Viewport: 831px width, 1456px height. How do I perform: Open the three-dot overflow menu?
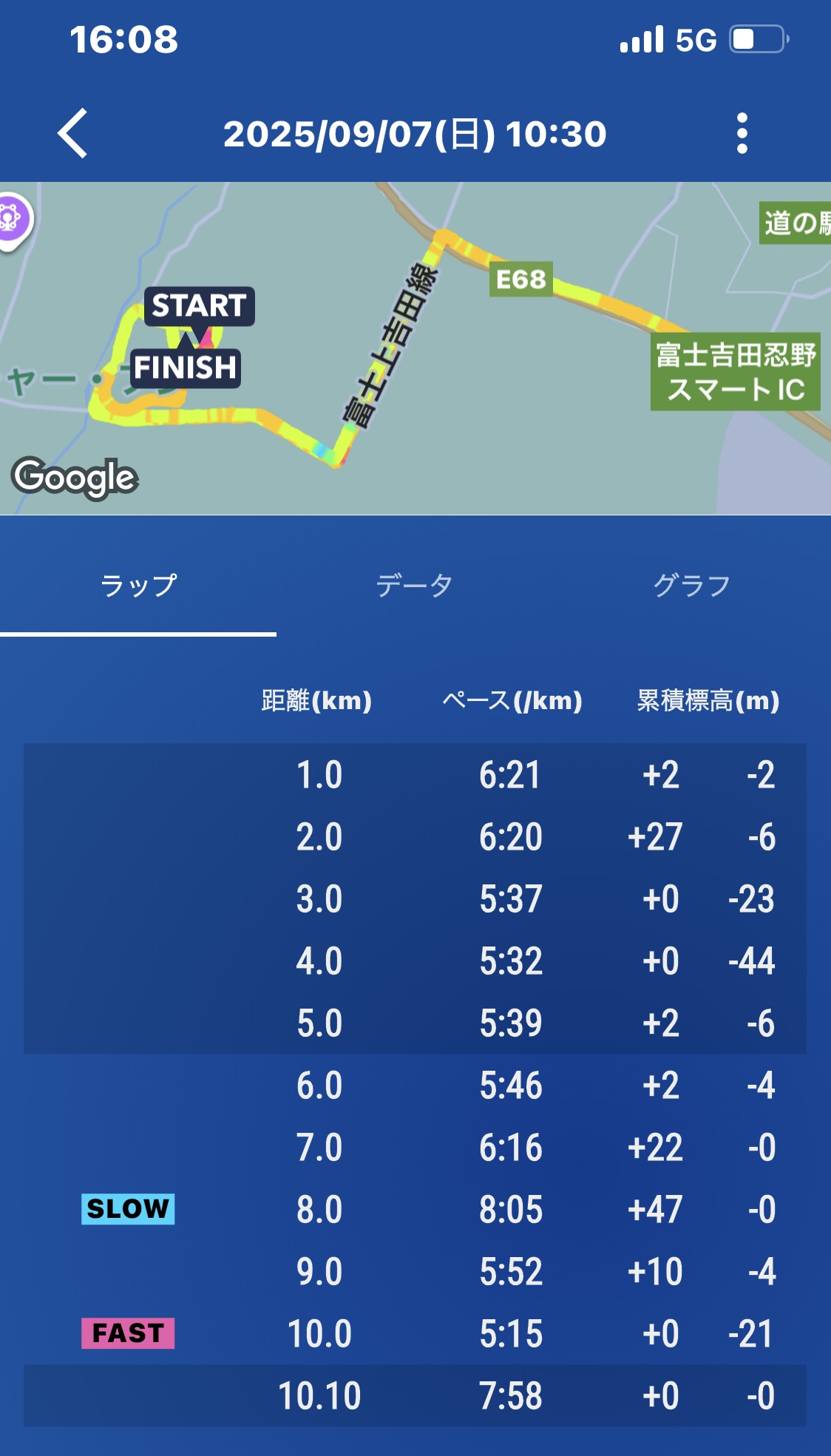tap(742, 134)
